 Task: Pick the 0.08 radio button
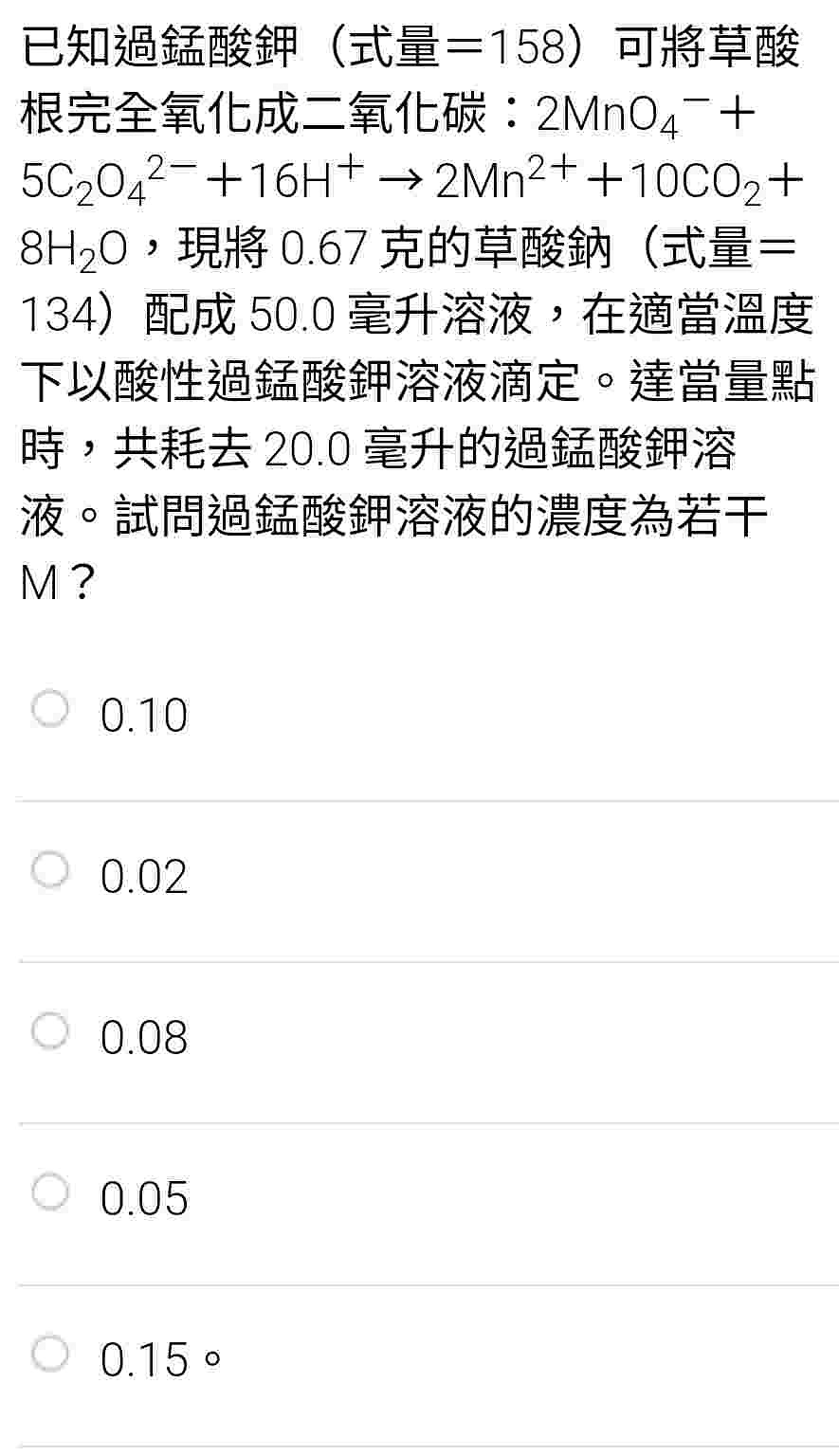50,1031
